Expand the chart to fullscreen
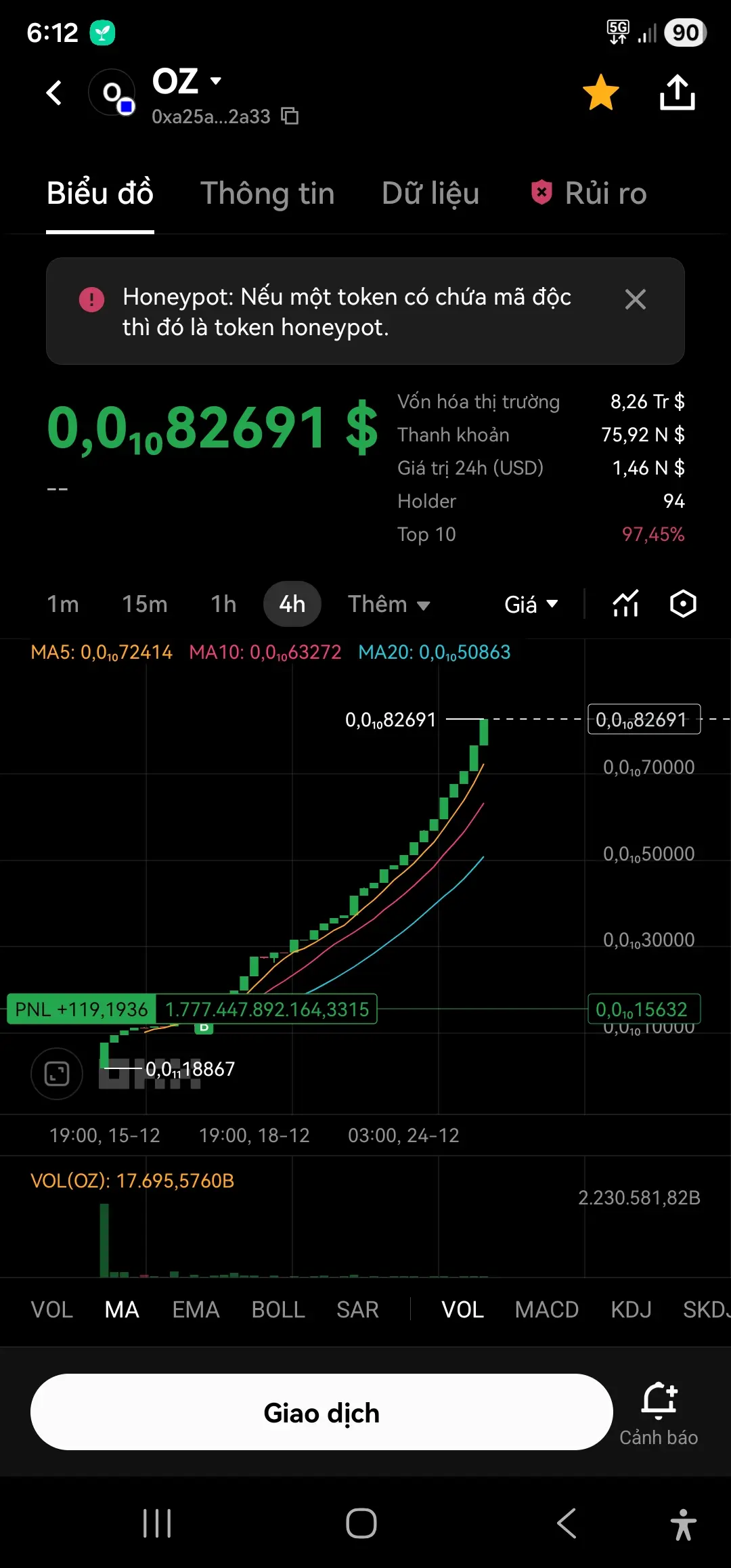Image resolution: width=731 pixels, height=1568 pixels. (x=57, y=1074)
